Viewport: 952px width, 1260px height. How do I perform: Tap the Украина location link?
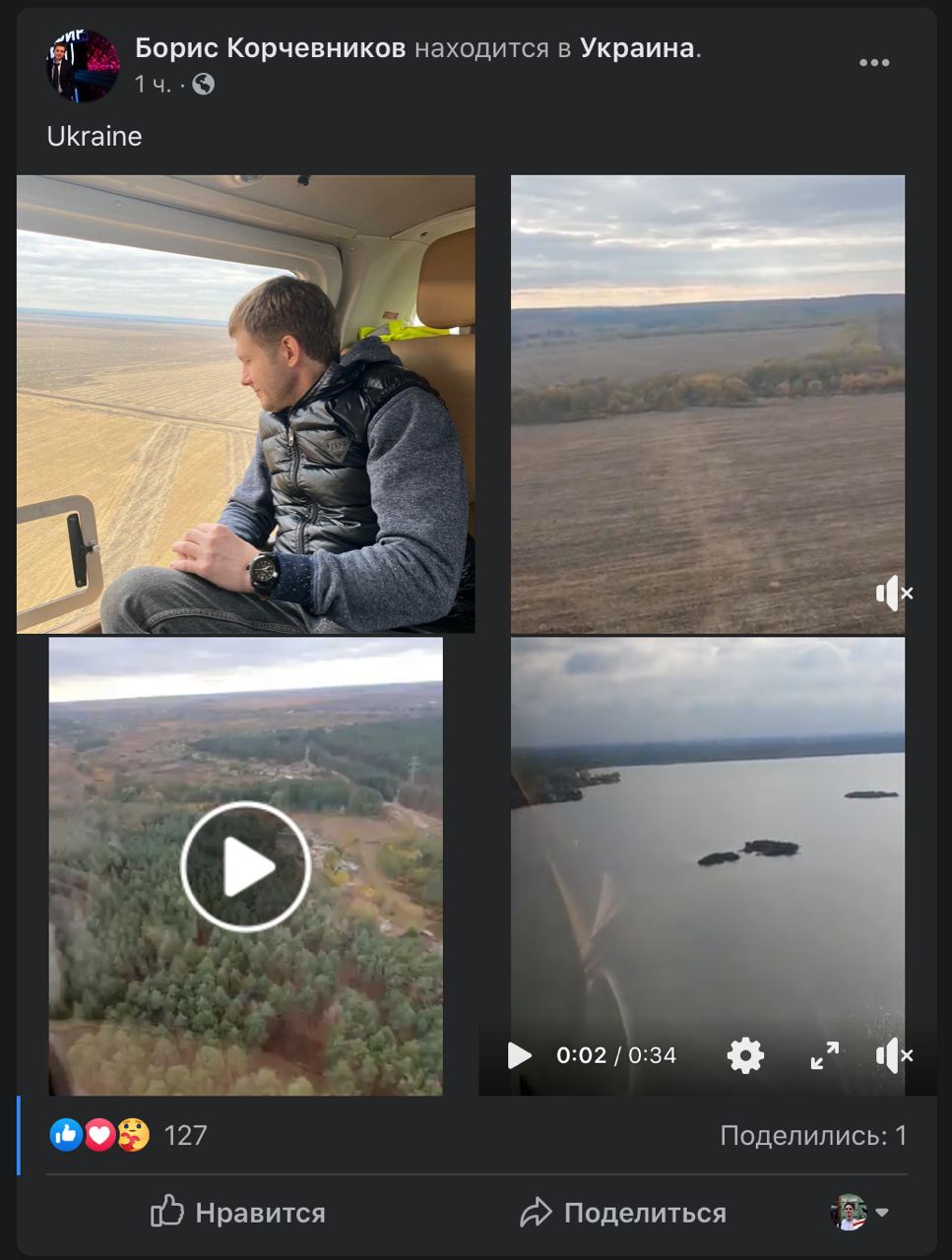[637, 47]
